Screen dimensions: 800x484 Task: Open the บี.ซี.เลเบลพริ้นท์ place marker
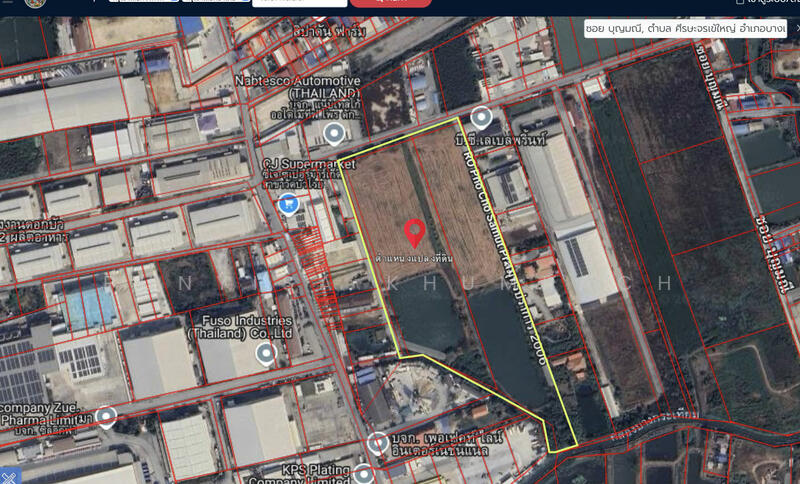(x=481, y=118)
